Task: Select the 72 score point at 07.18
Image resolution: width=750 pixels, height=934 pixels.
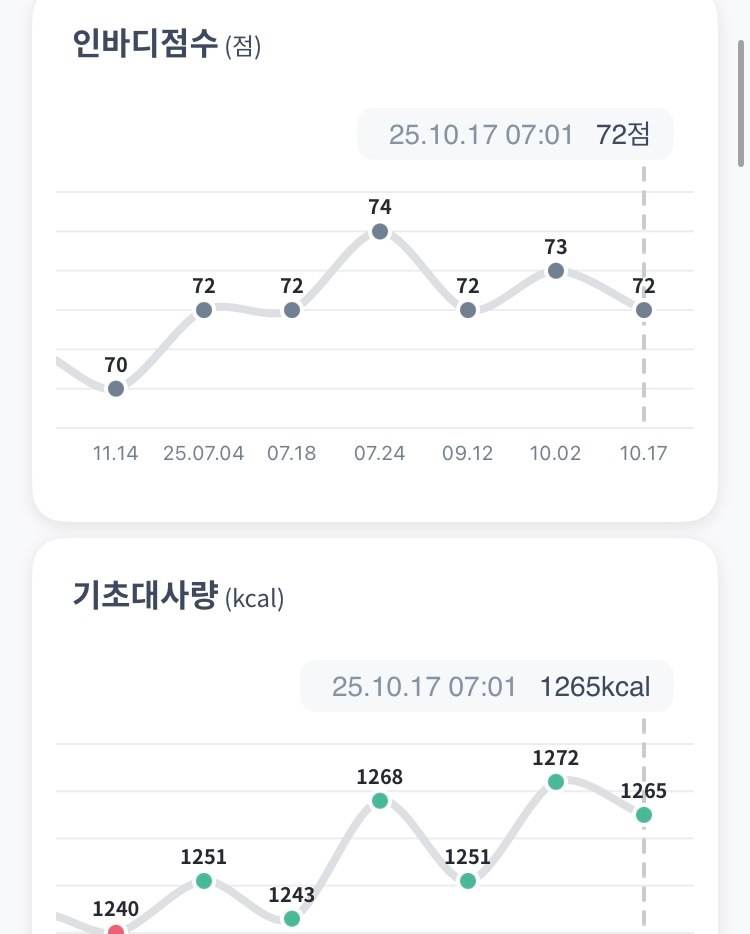Action: [291, 310]
